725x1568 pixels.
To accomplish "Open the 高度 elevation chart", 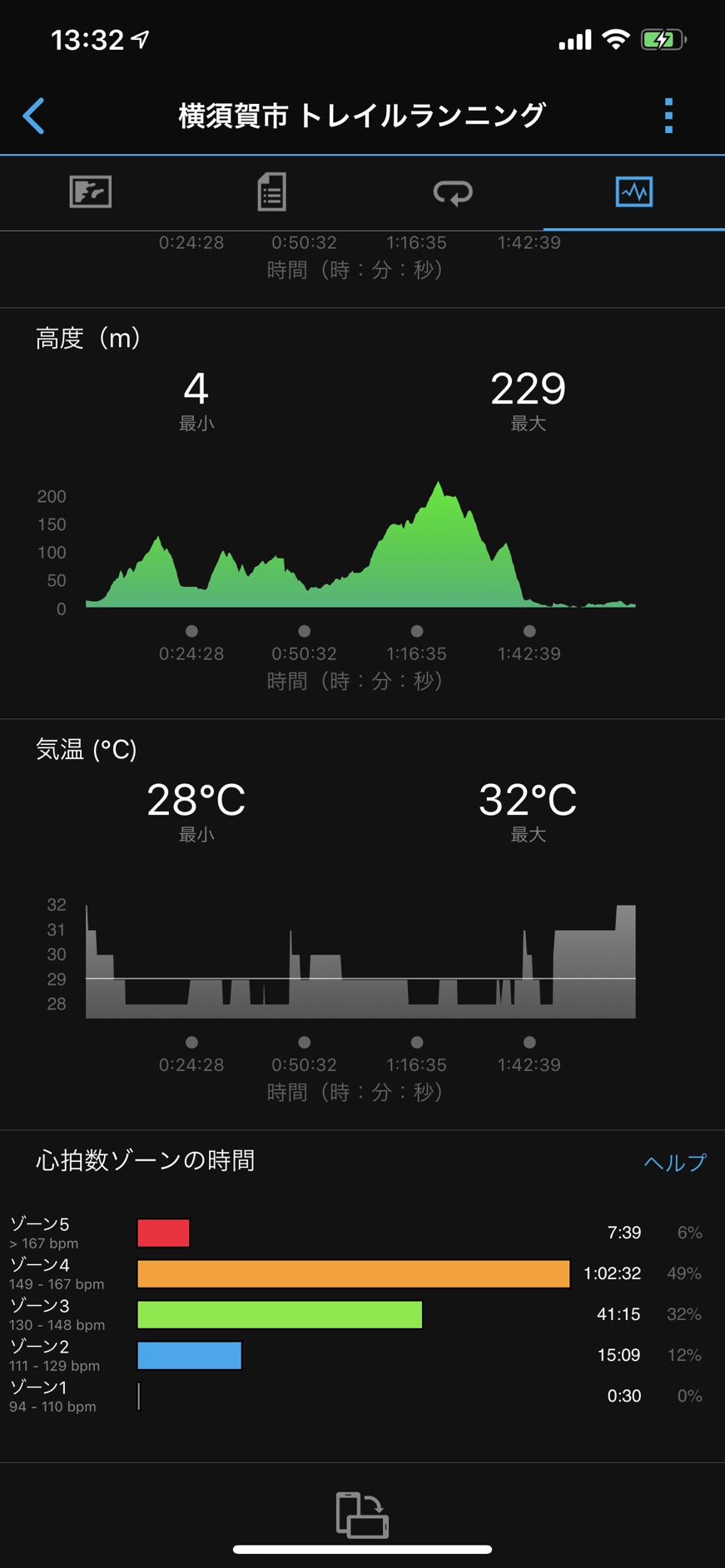I will click(360, 545).
